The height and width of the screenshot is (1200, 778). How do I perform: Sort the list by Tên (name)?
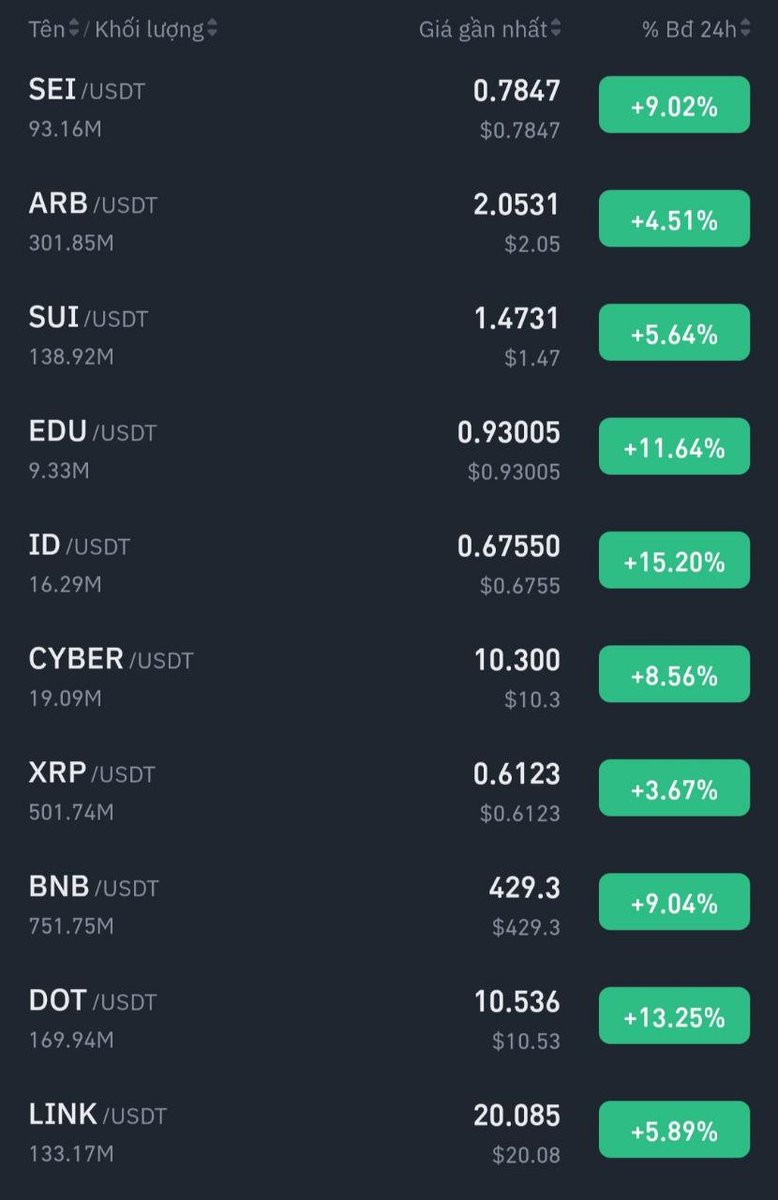pyautogui.click(x=54, y=29)
